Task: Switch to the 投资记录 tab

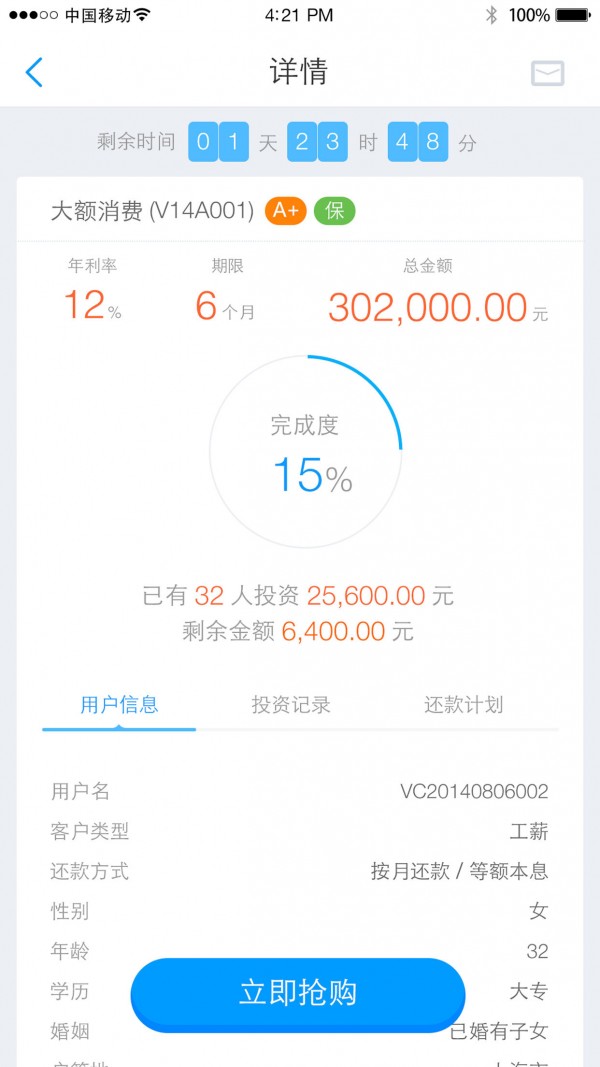Action: (x=291, y=705)
